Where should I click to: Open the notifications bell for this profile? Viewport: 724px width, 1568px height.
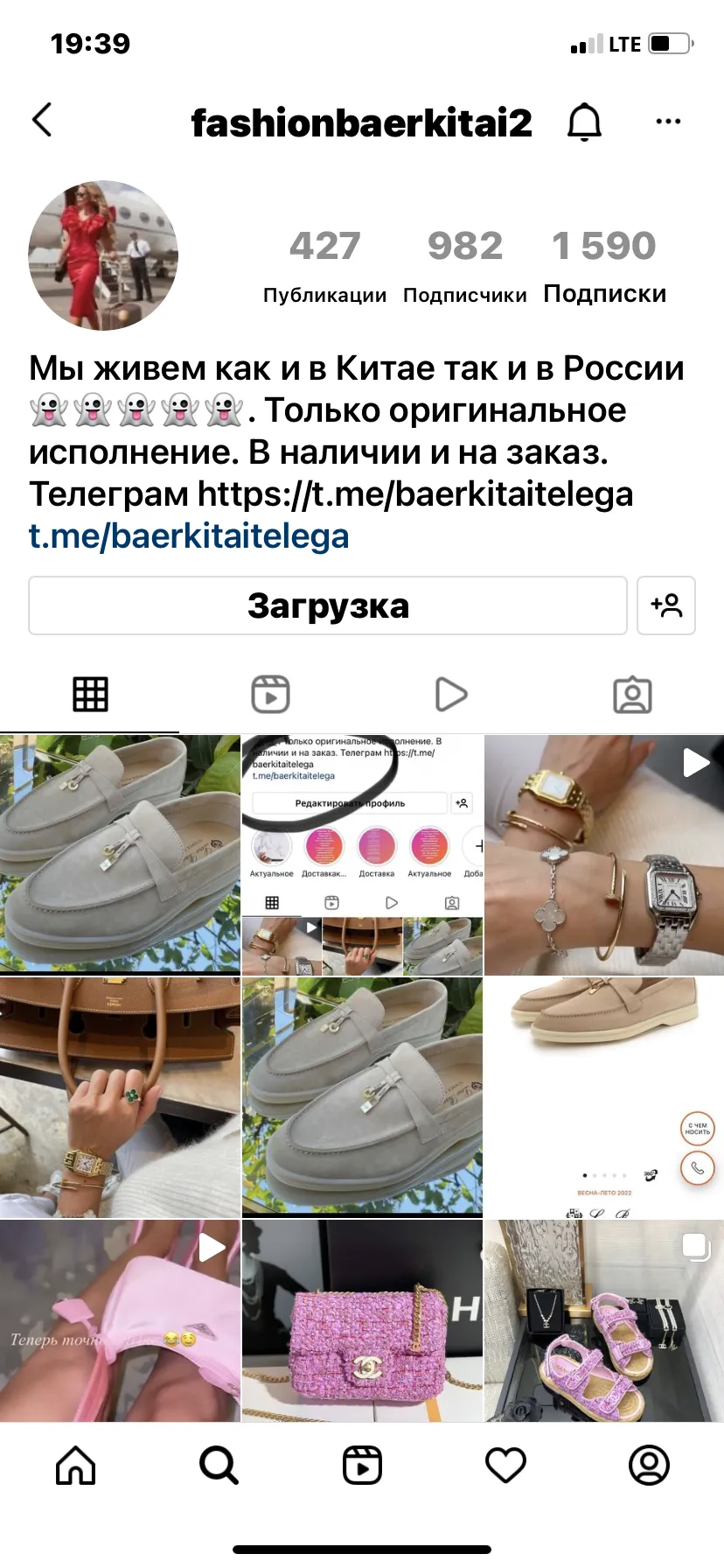click(584, 122)
